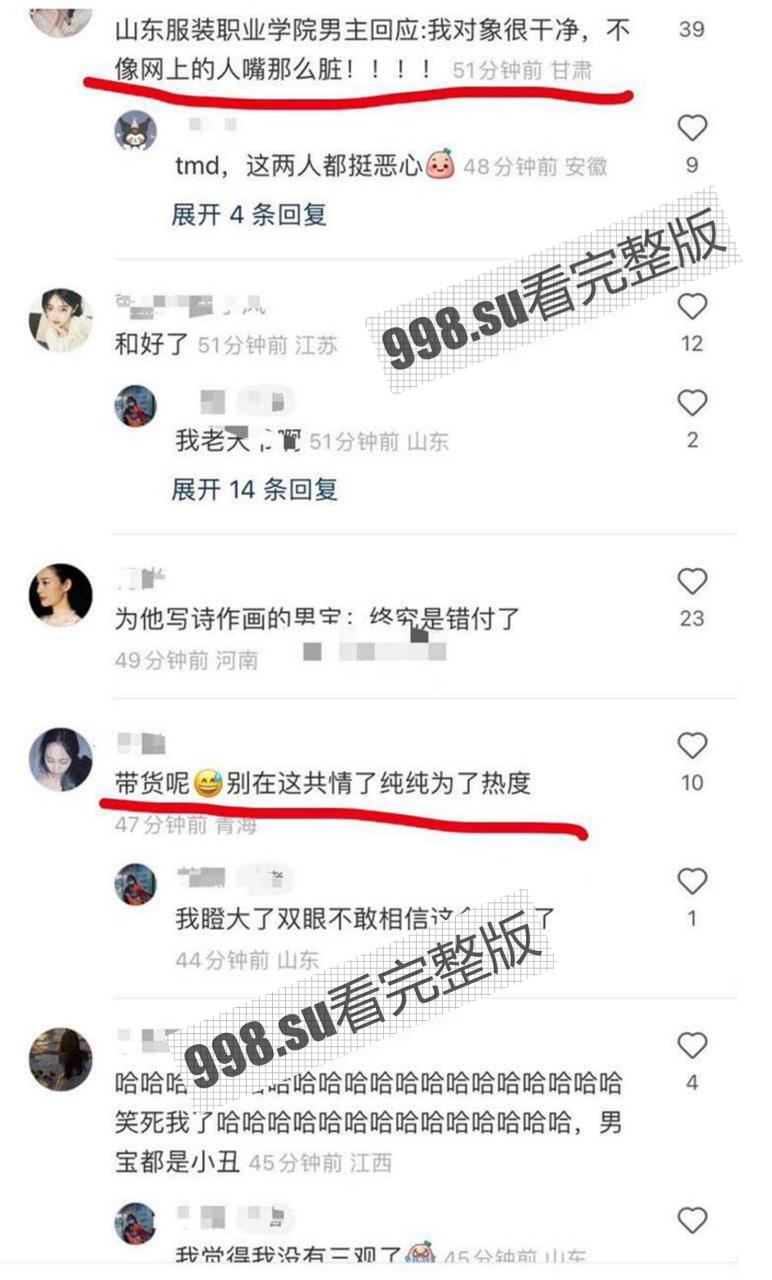This screenshot has width=772, height=1280.
Task: Like the 带货呢 comment
Action: 692,746
